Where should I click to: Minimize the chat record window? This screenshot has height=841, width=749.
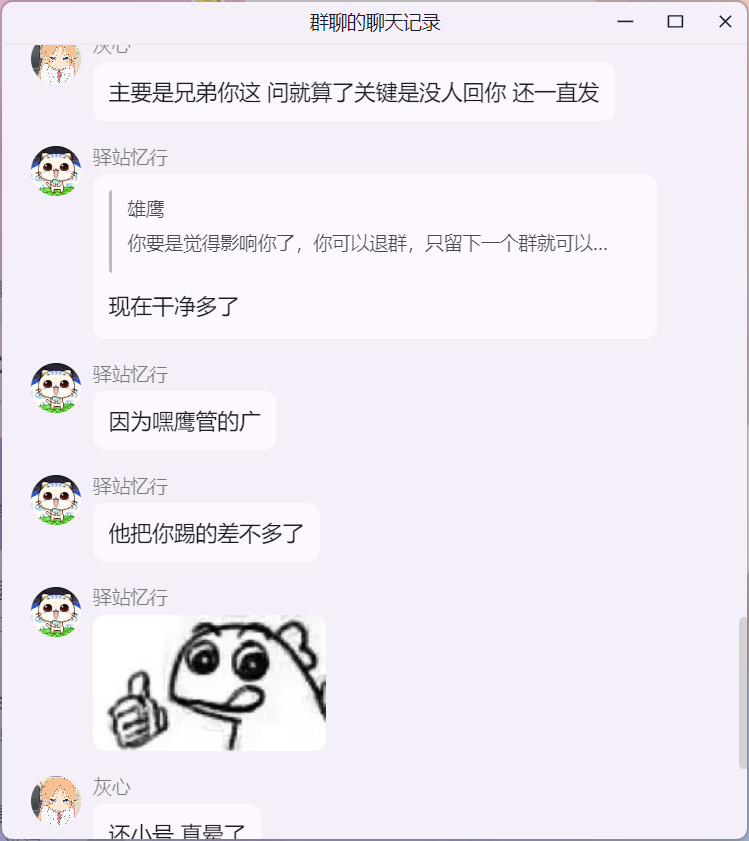(626, 22)
